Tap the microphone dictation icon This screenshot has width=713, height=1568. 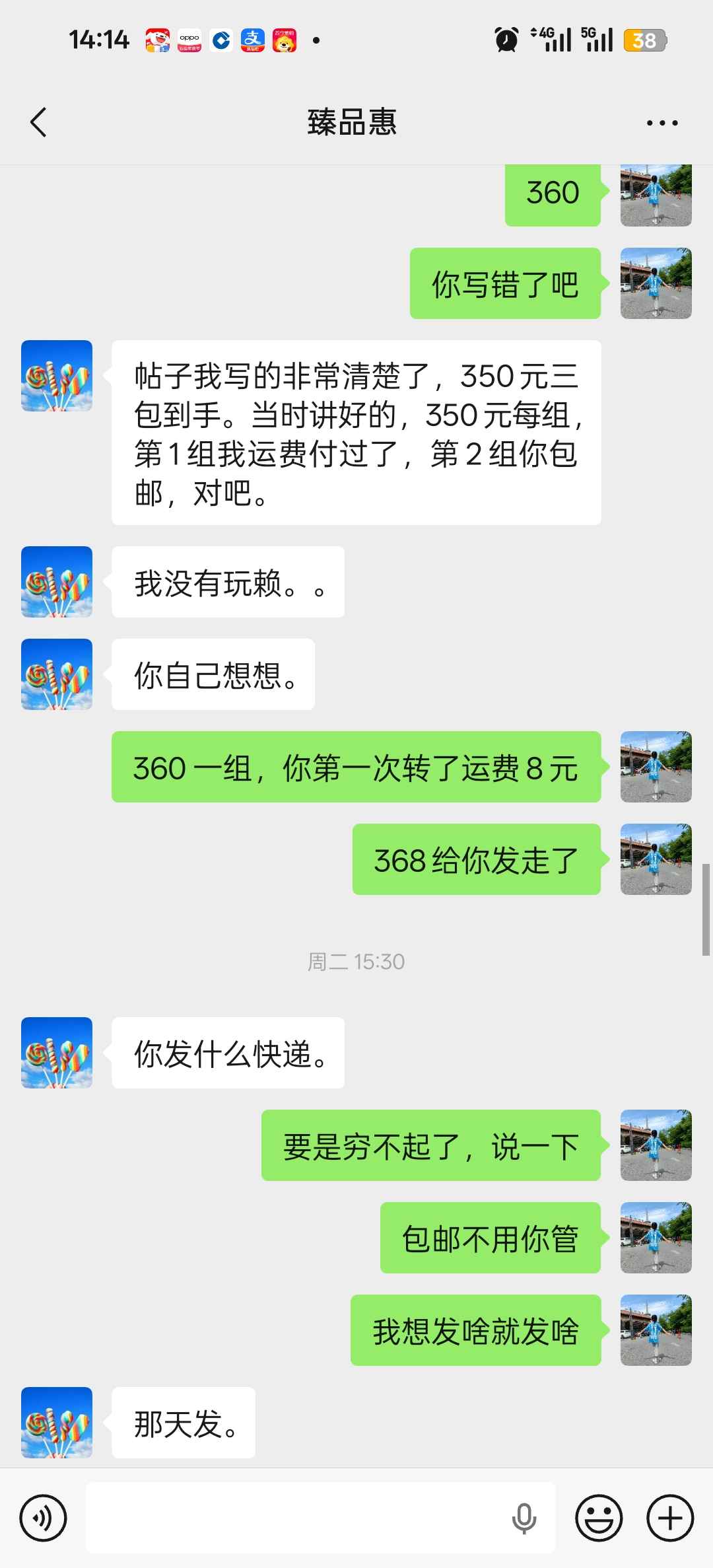click(x=524, y=1518)
